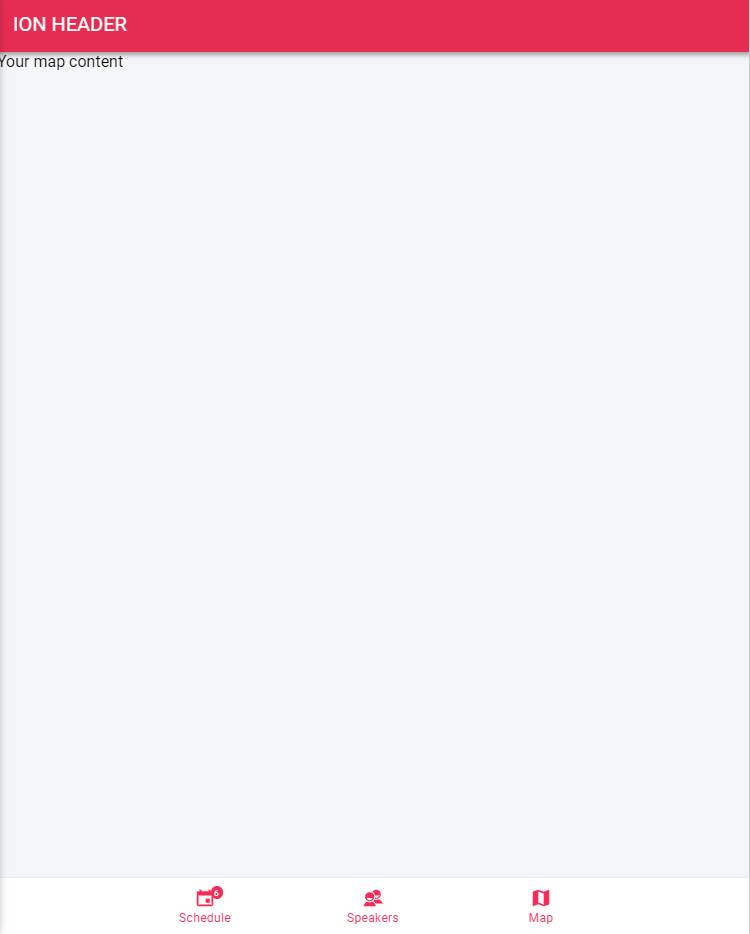Click the ION HEADER title

[x=70, y=24]
